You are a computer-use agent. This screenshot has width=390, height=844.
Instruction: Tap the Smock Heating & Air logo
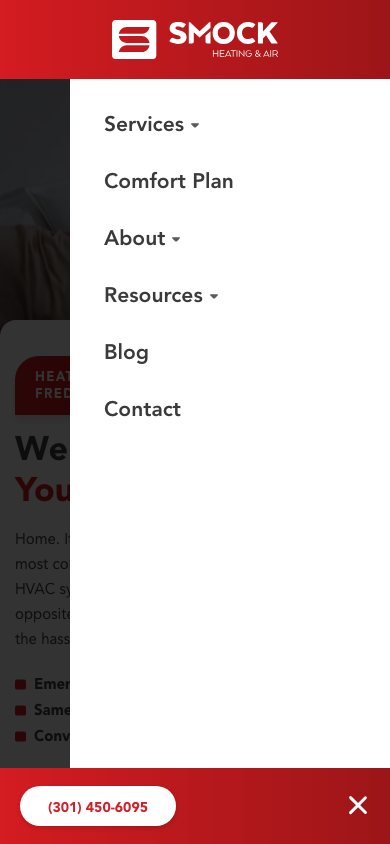(x=195, y=39)
